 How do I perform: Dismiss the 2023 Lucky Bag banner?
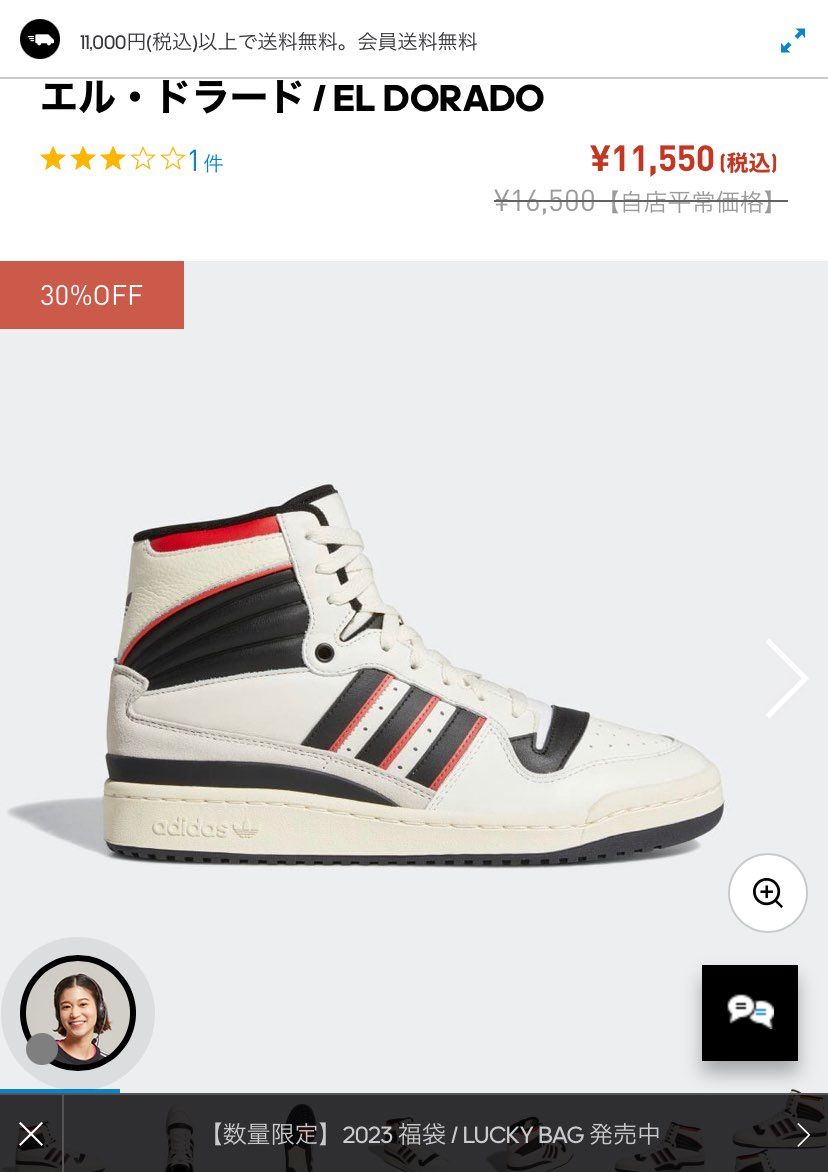pos(31,1134)
